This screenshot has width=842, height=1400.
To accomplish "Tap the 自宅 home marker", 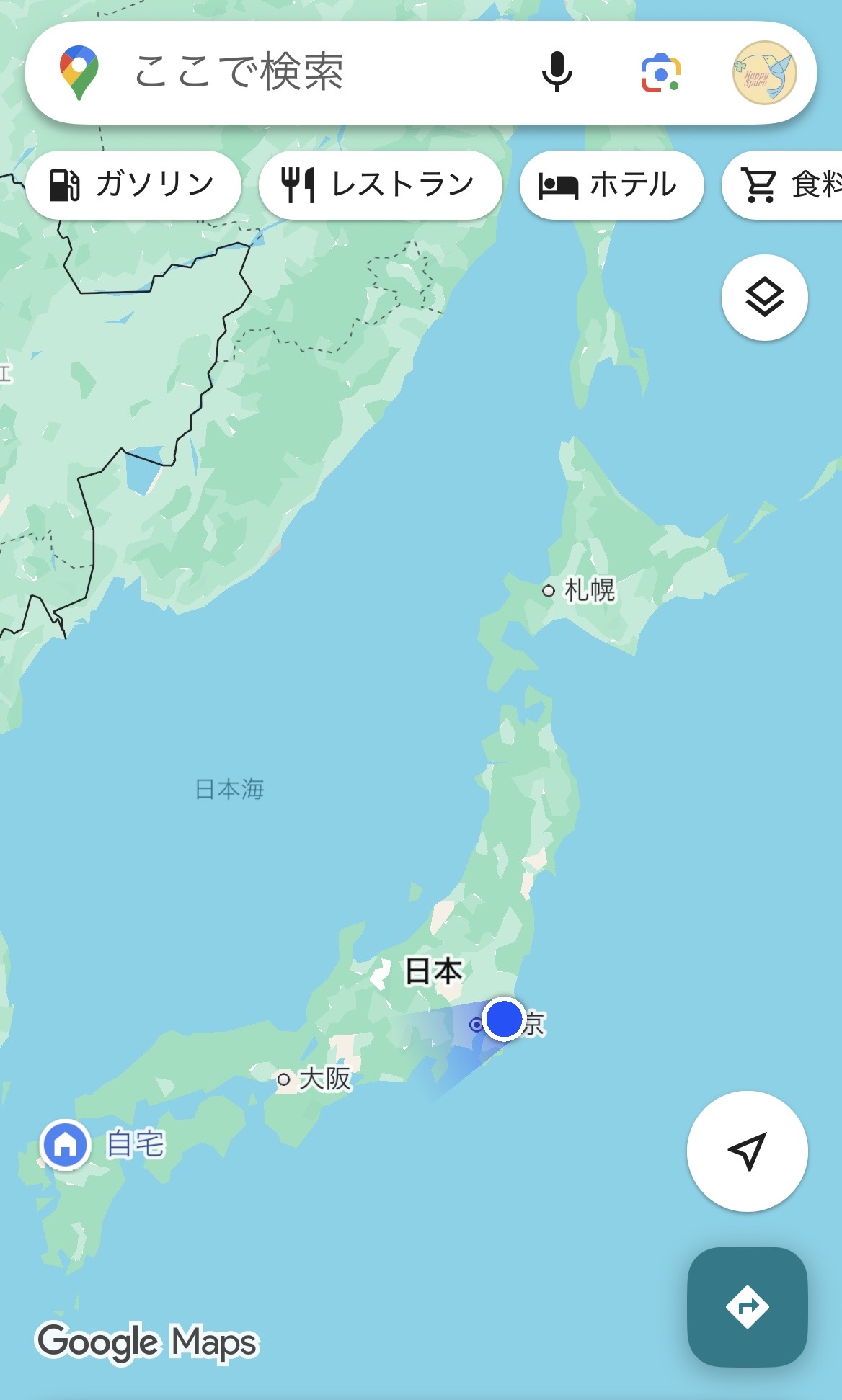I will [x=66, y=1143].
